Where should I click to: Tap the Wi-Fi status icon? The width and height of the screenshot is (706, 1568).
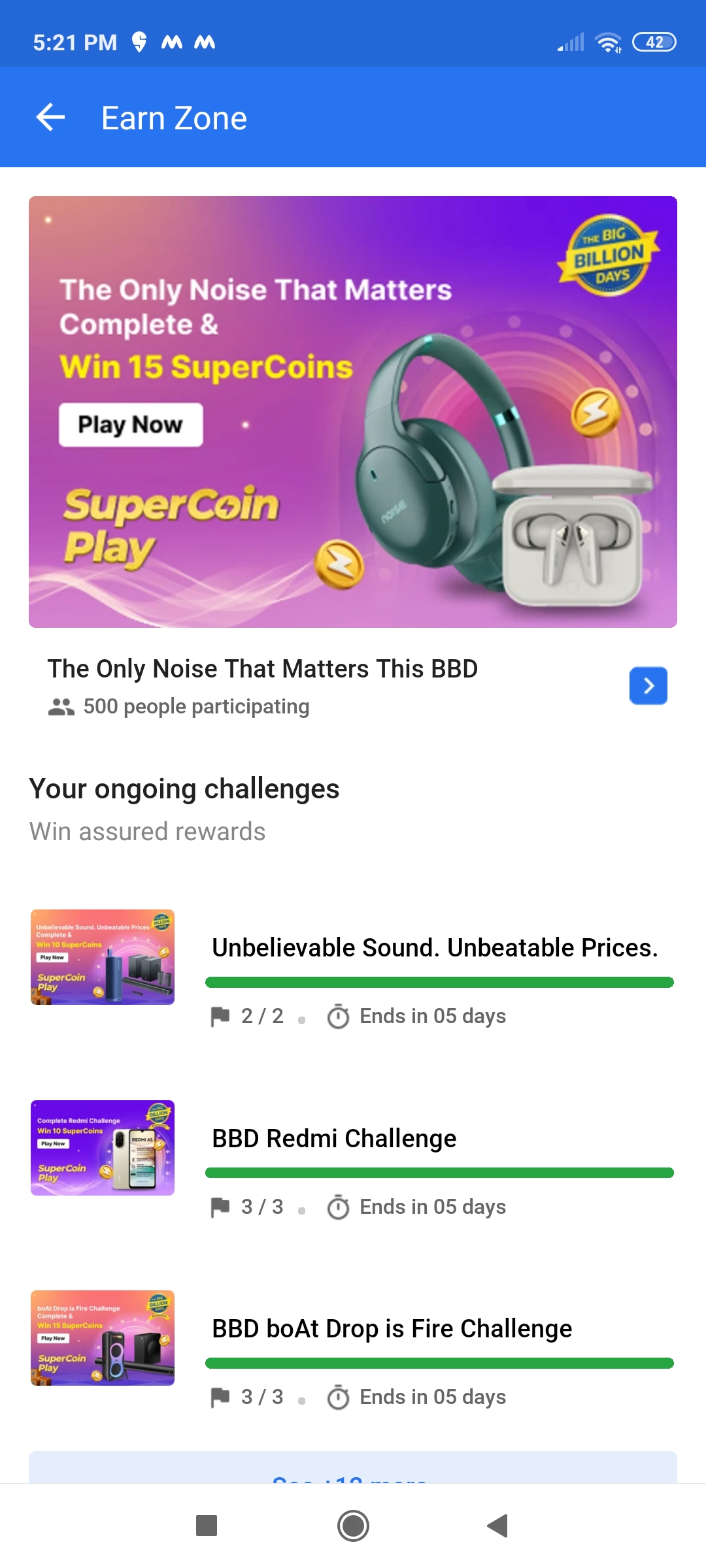607,41
